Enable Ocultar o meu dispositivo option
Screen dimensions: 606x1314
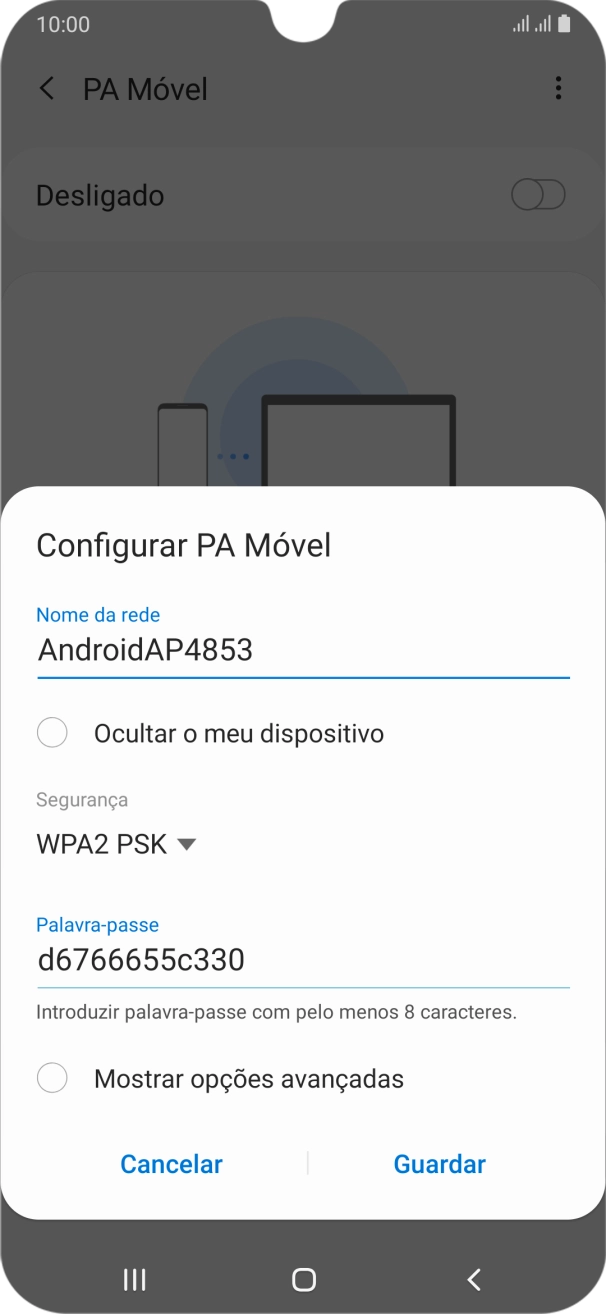tap(52, 733)
